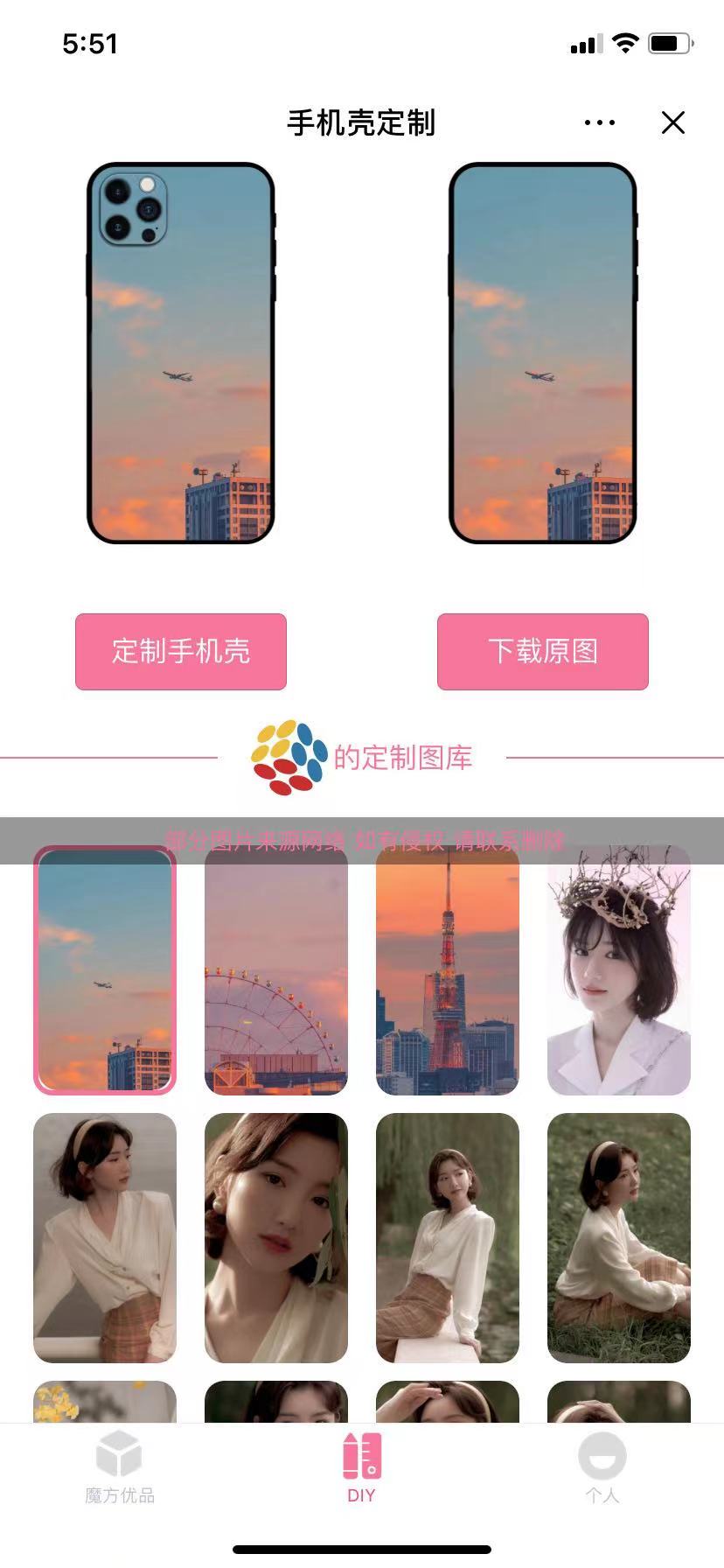
Task: Open the three-dot more options menu
Action: click(x=600, y=122)
